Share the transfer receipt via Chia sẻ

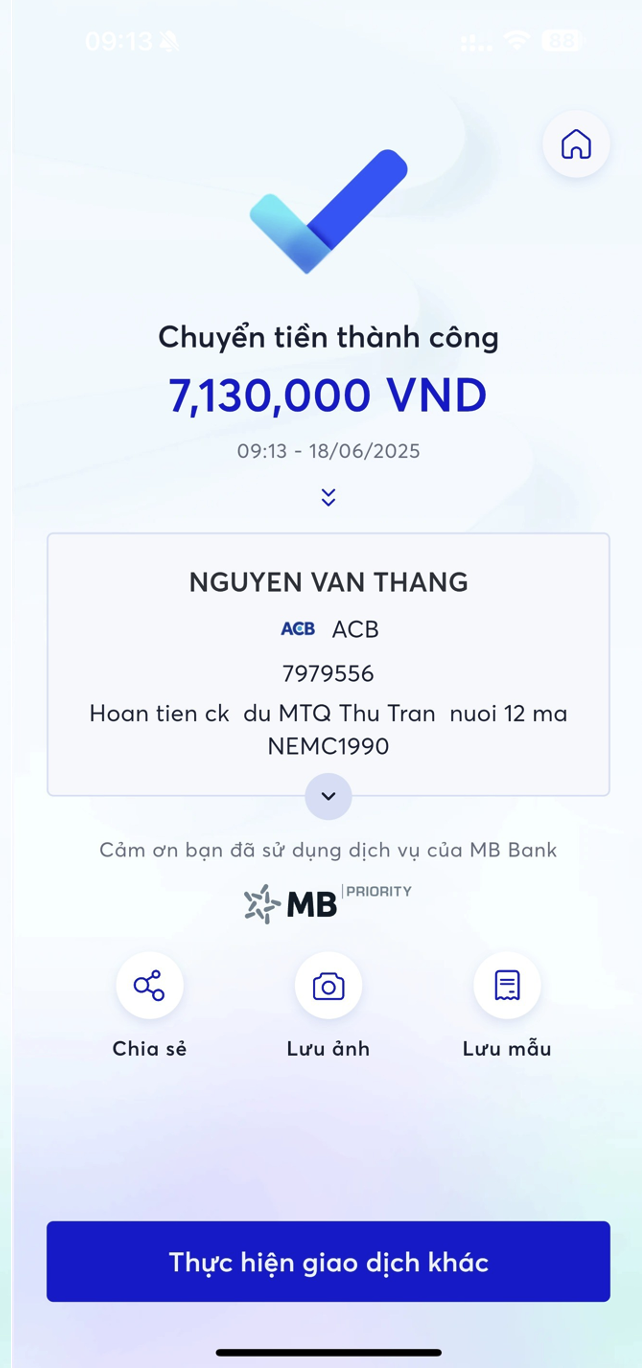coord(149,986)
